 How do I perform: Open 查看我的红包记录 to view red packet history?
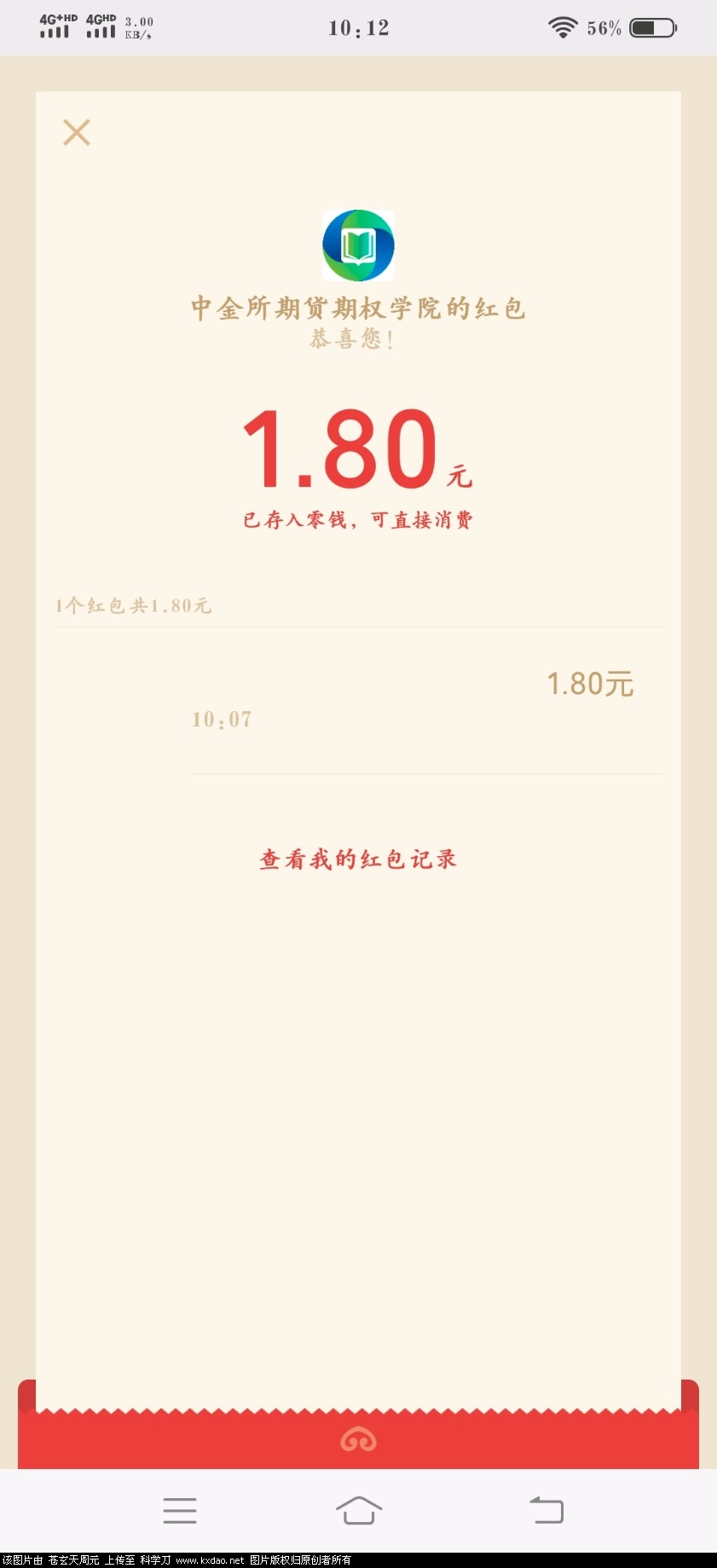click(x=358, y=859)
